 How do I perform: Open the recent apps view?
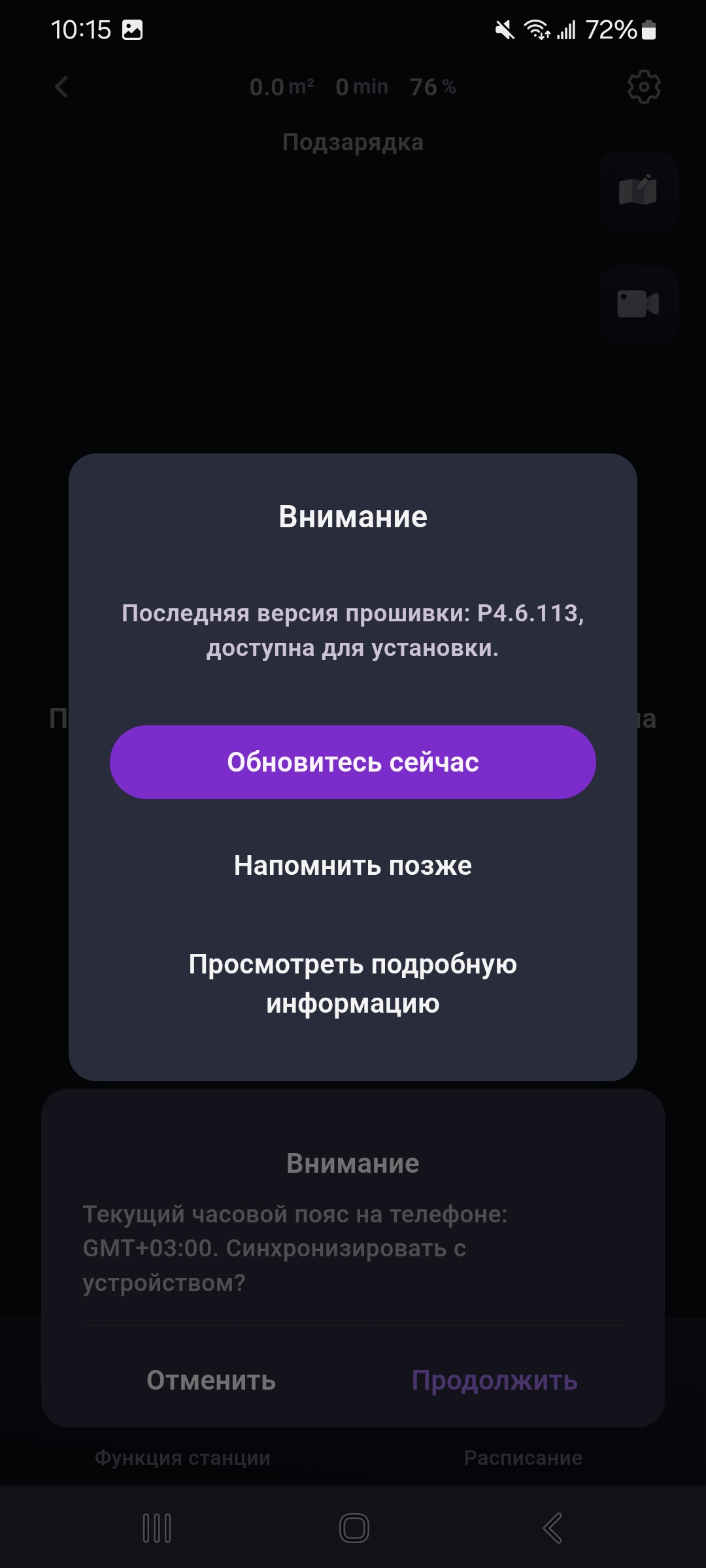[x=157, y=1528]
